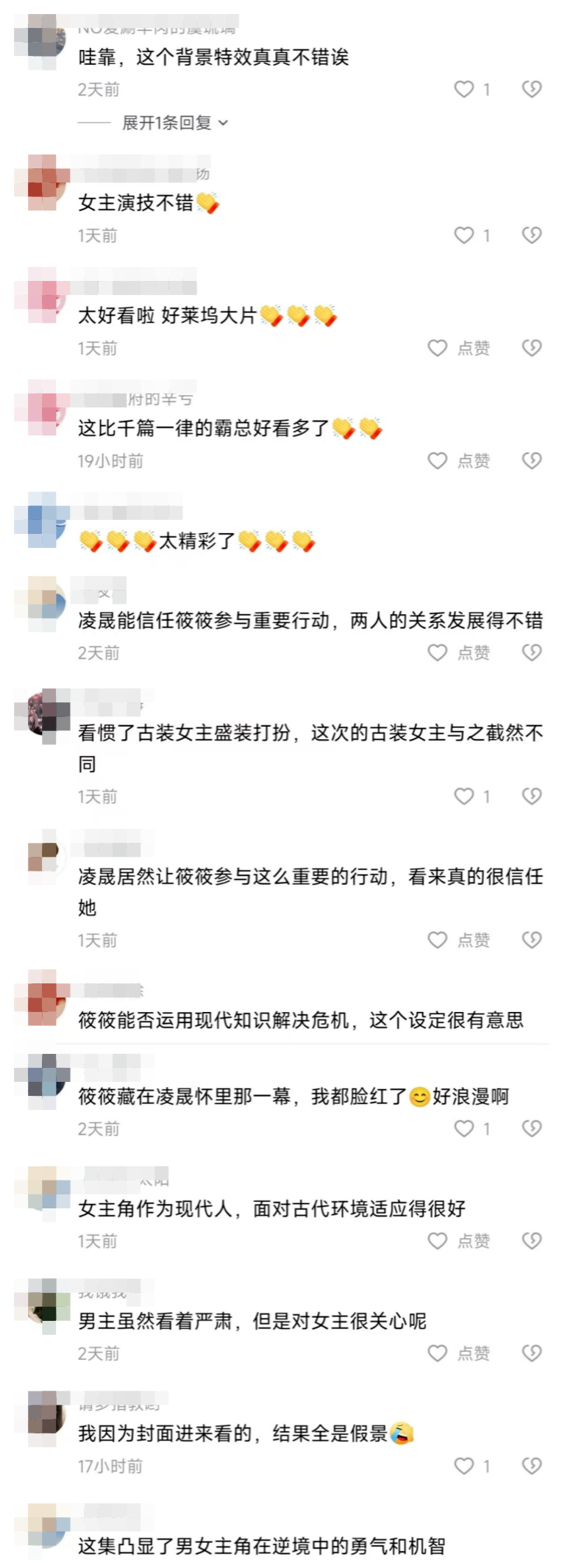The image size is (570, 1568).
Task: Like the comment 我因为封面进来看的
Action: point(464,1466)
